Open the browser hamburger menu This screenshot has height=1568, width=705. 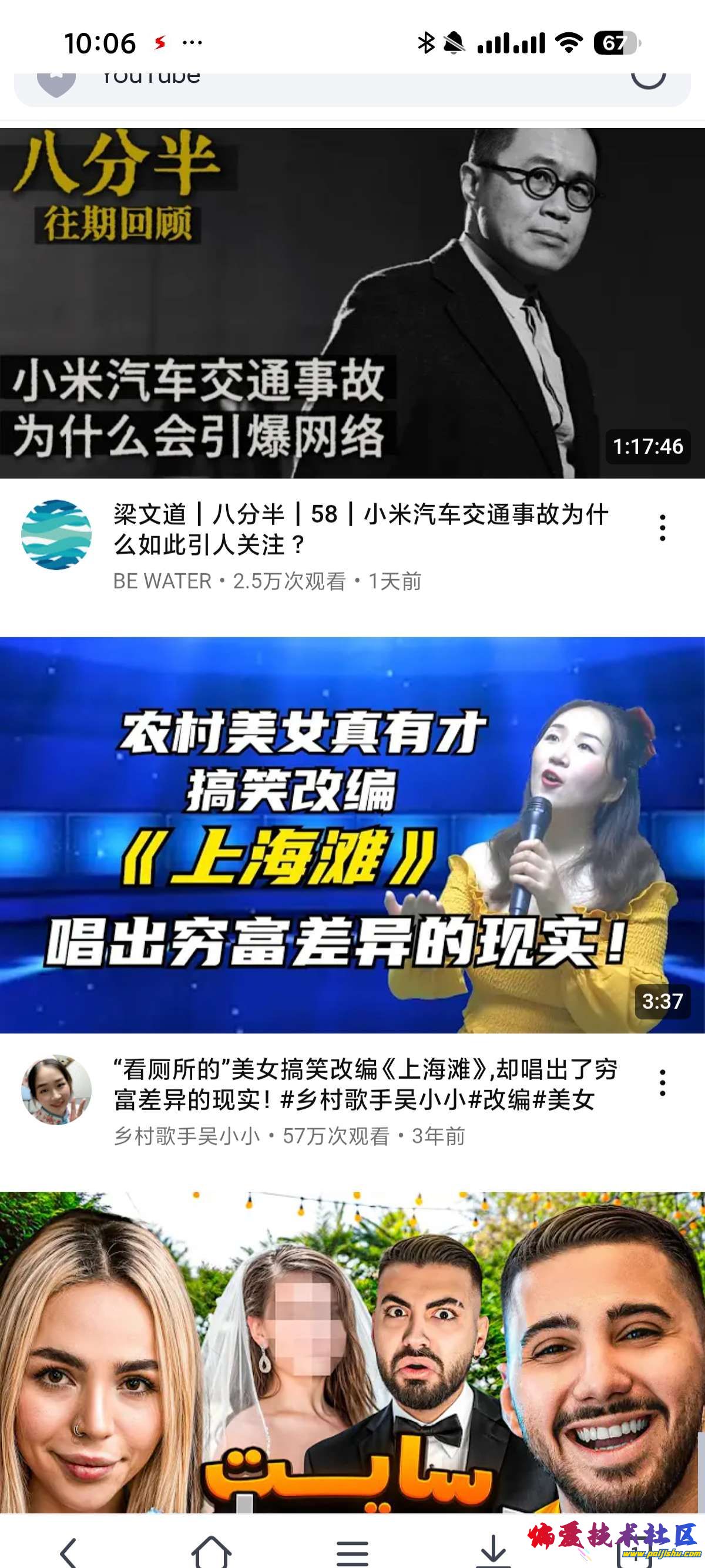[x=352, y=1552]
